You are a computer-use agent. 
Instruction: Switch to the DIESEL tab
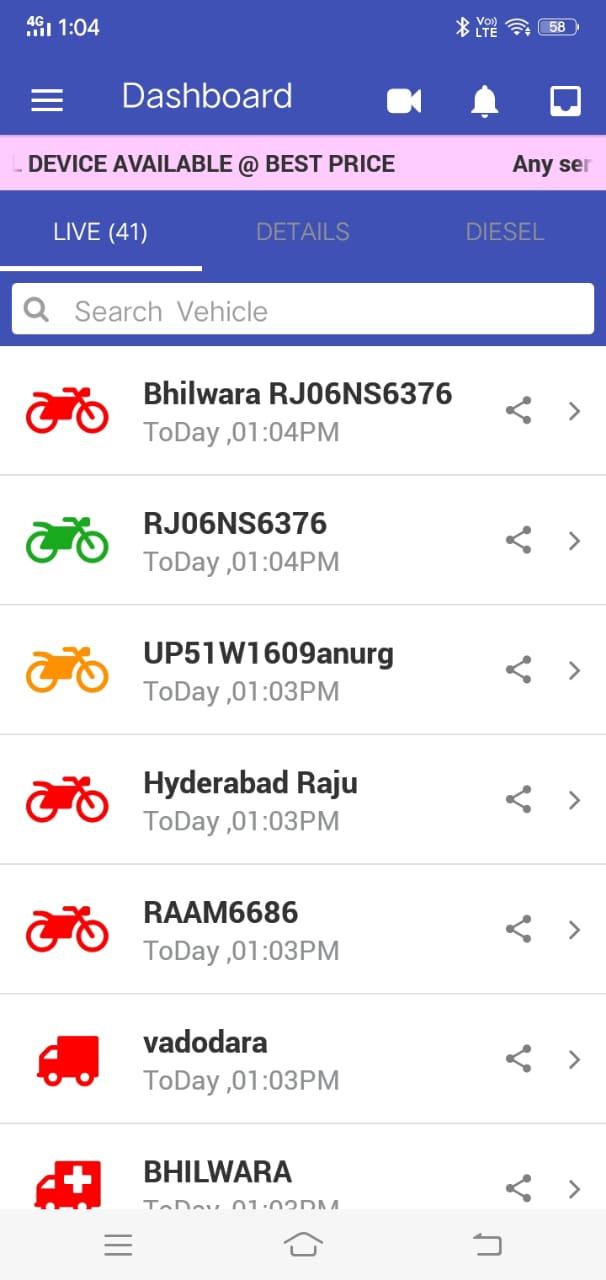(x=505, y=232)
